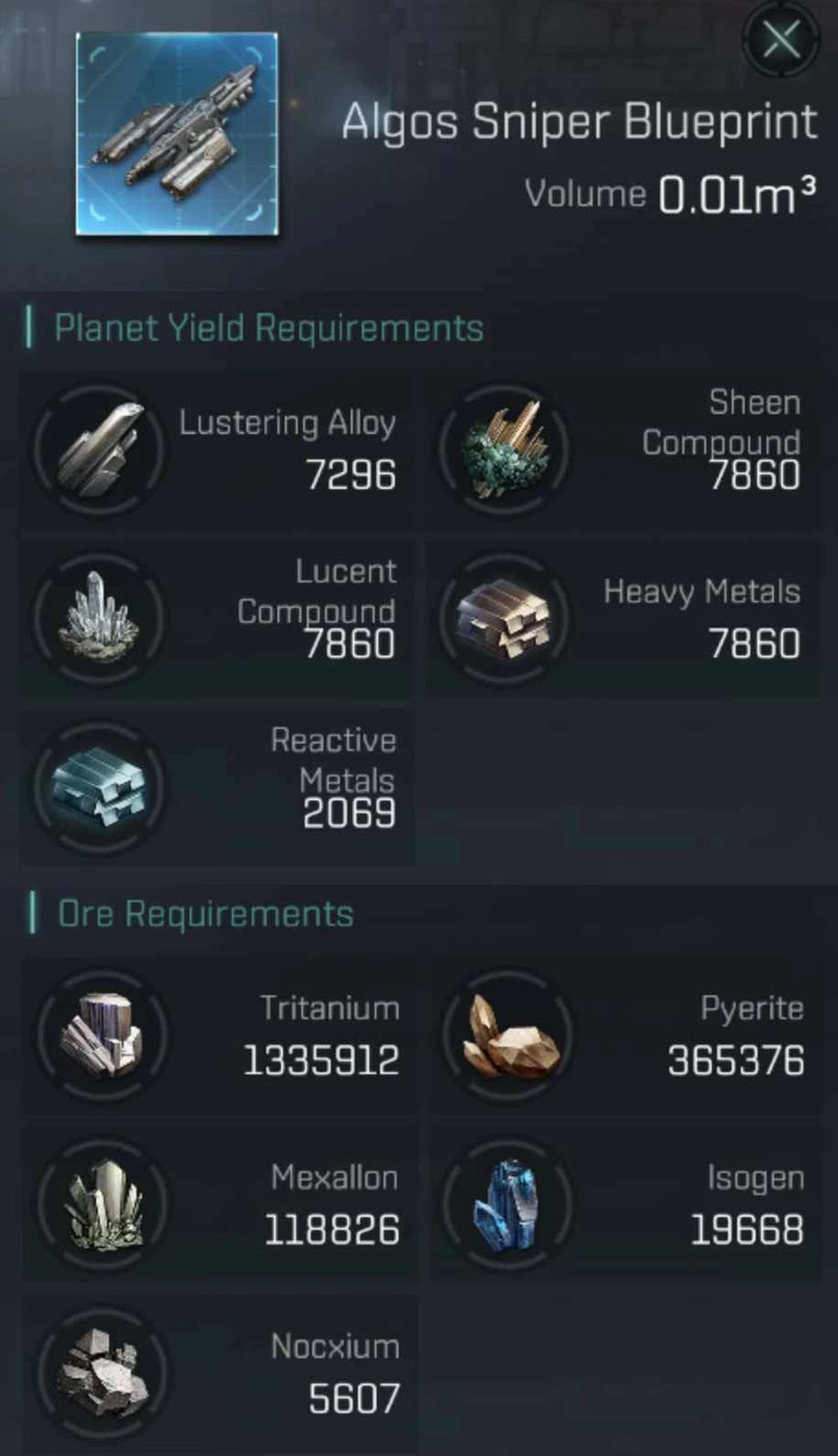838x1456 pixels.
Task: Expand the Ore Requirements section
Action: (x=205, y=913)
